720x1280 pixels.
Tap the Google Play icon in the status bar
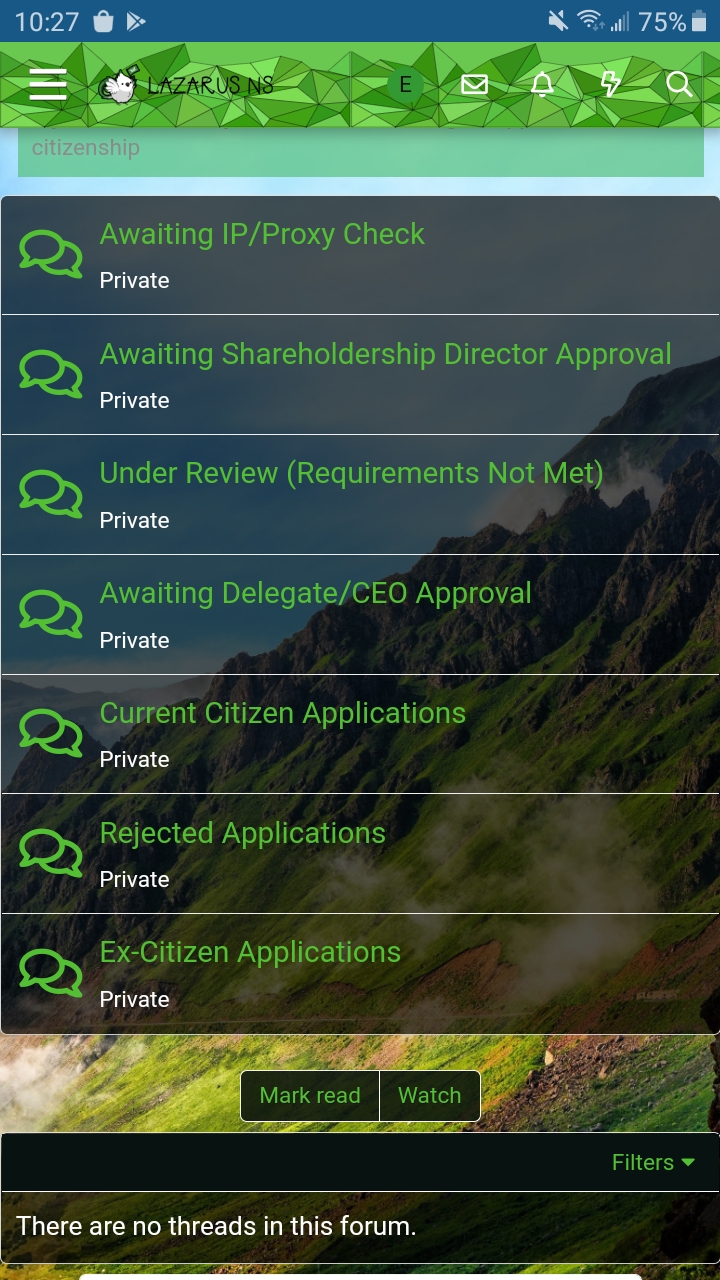click(x=134, y=19)
